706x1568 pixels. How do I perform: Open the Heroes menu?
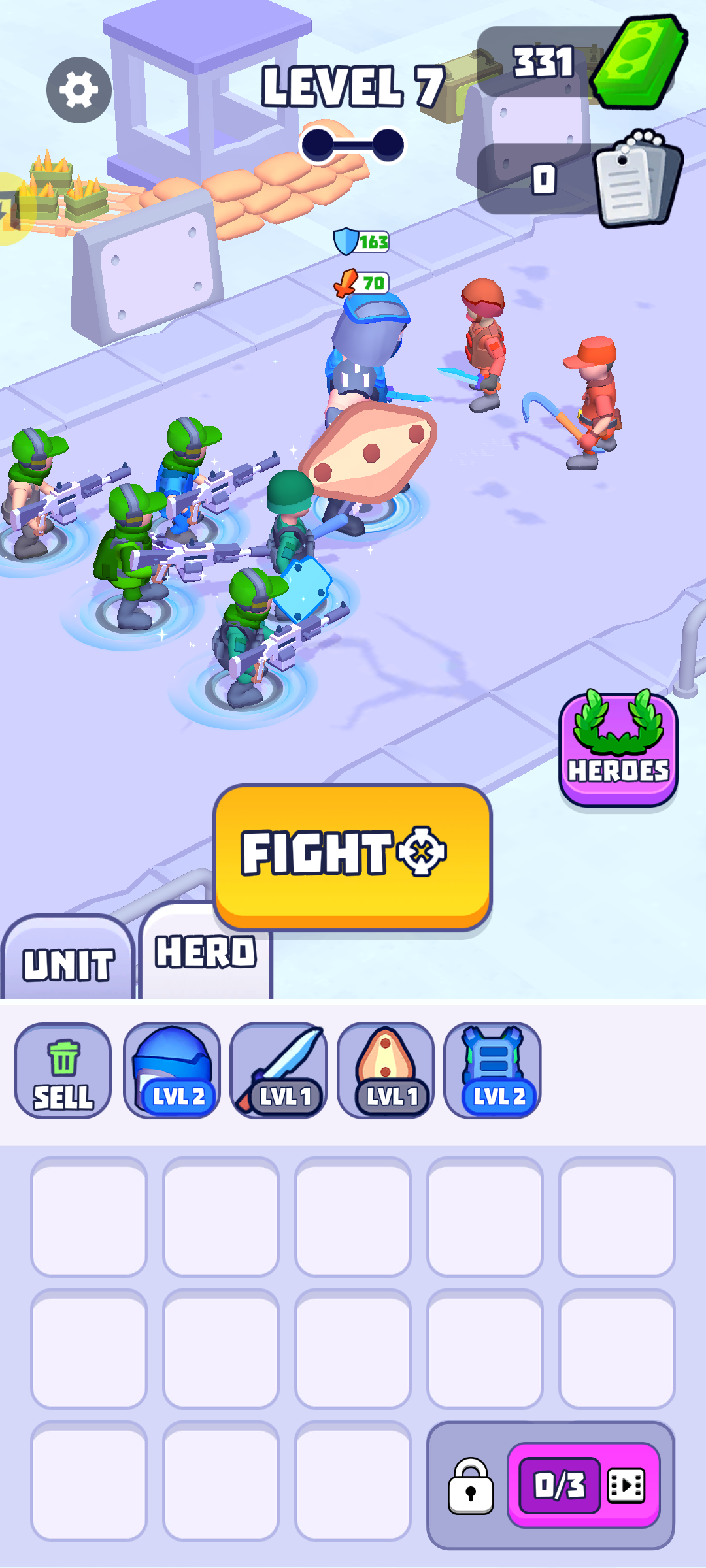coord(618,750)
